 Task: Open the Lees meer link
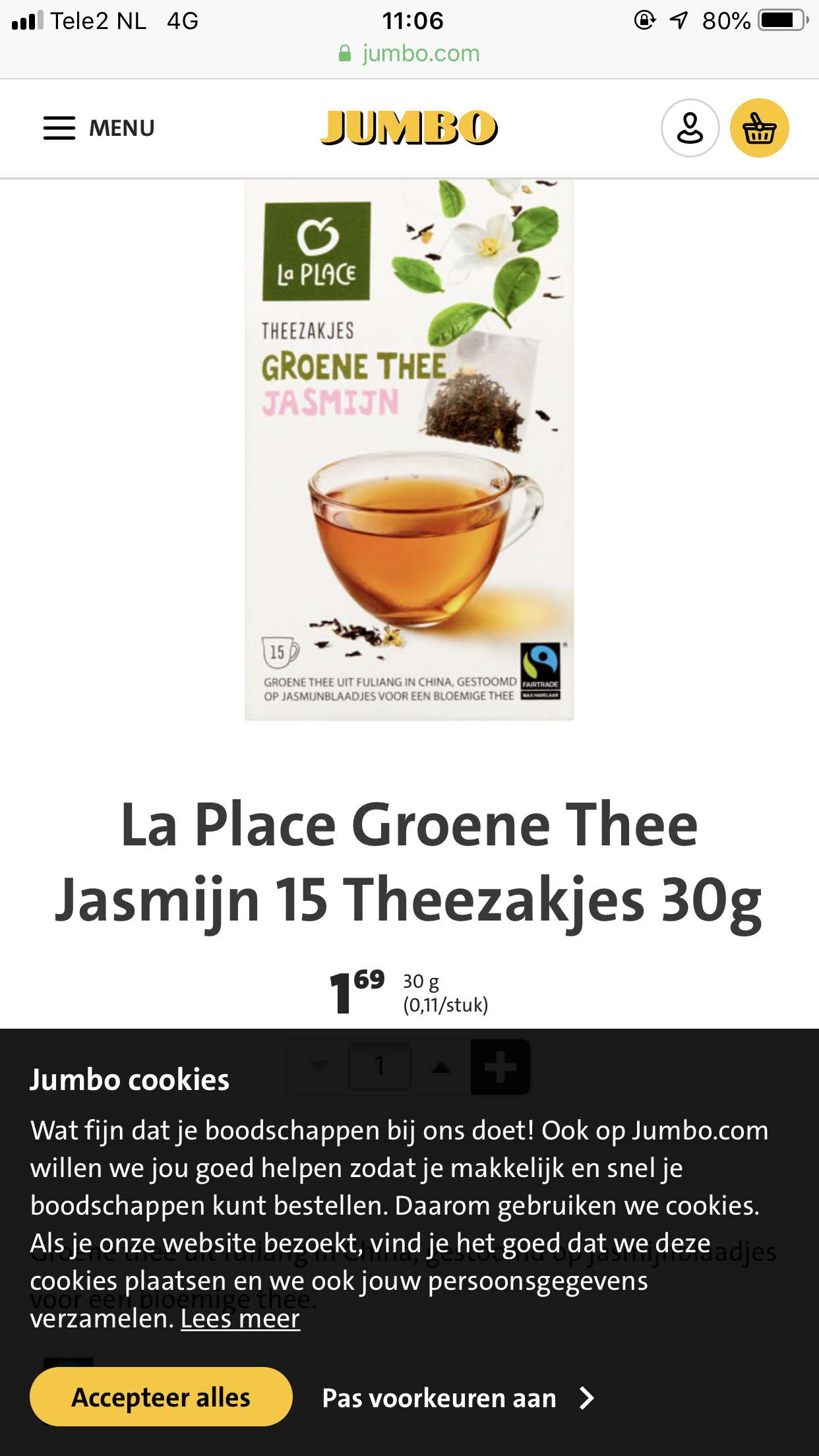[x=240, y=1318]
